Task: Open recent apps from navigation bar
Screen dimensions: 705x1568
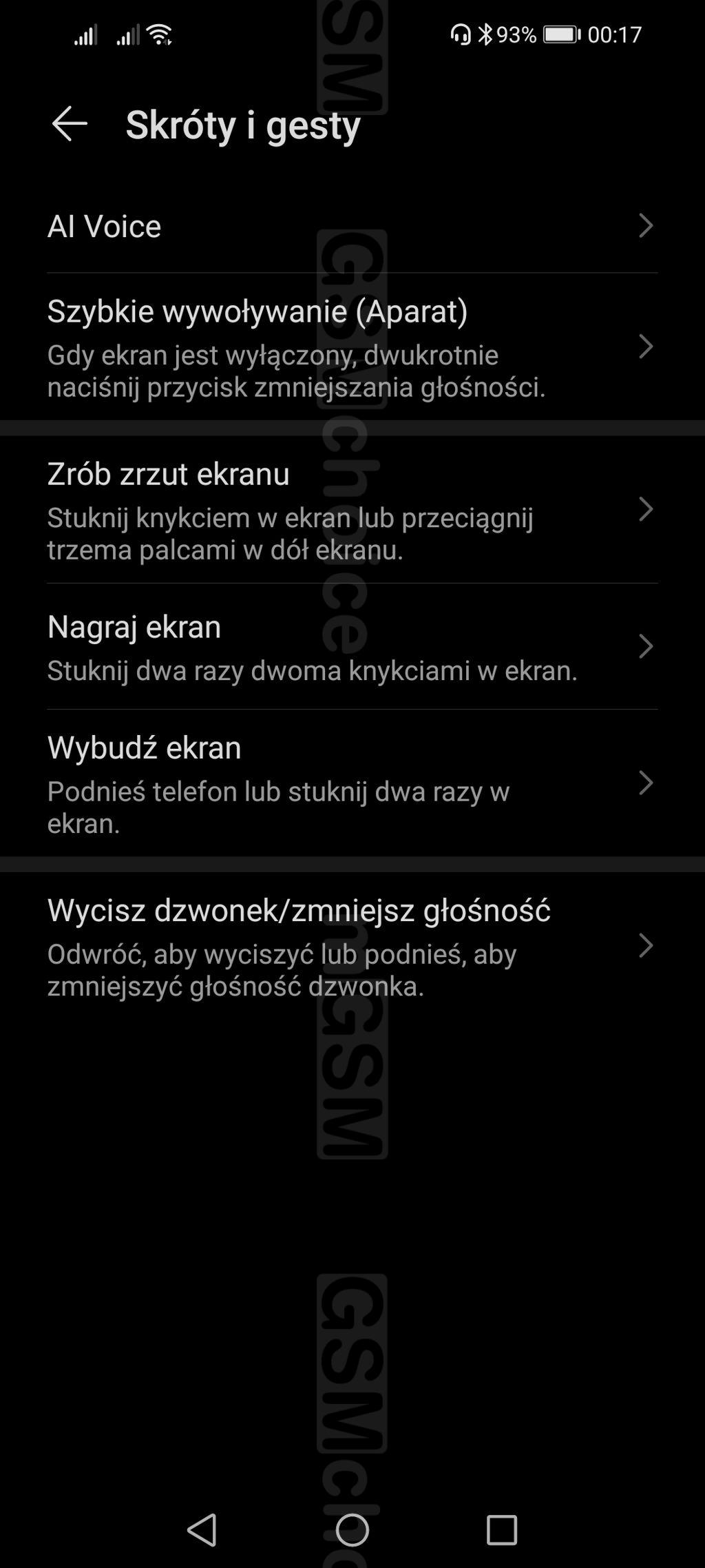Action: (x=501, y=1530)
